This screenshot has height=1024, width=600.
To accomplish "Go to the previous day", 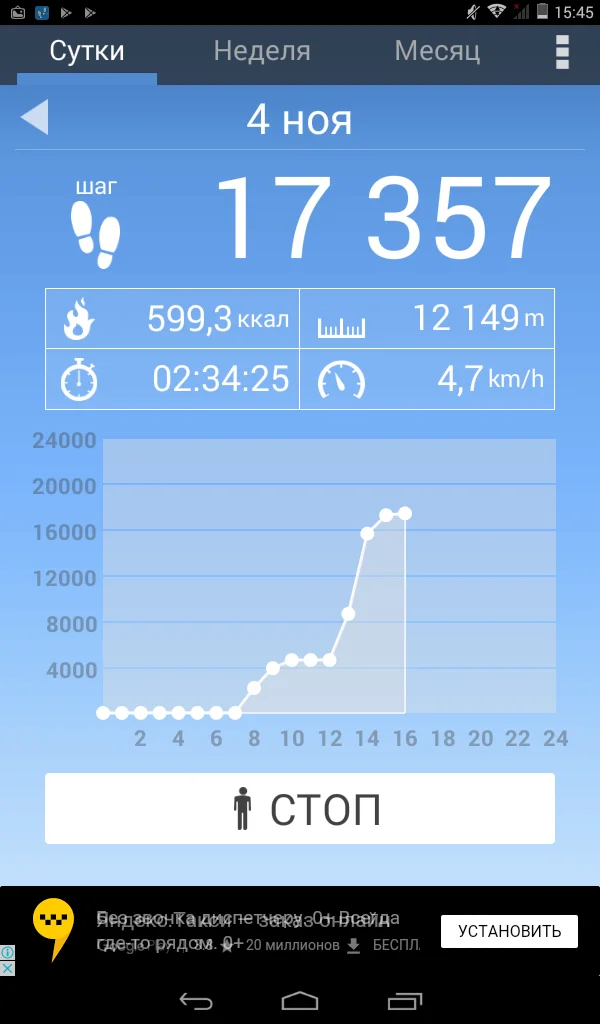I will tap(34, 118).
